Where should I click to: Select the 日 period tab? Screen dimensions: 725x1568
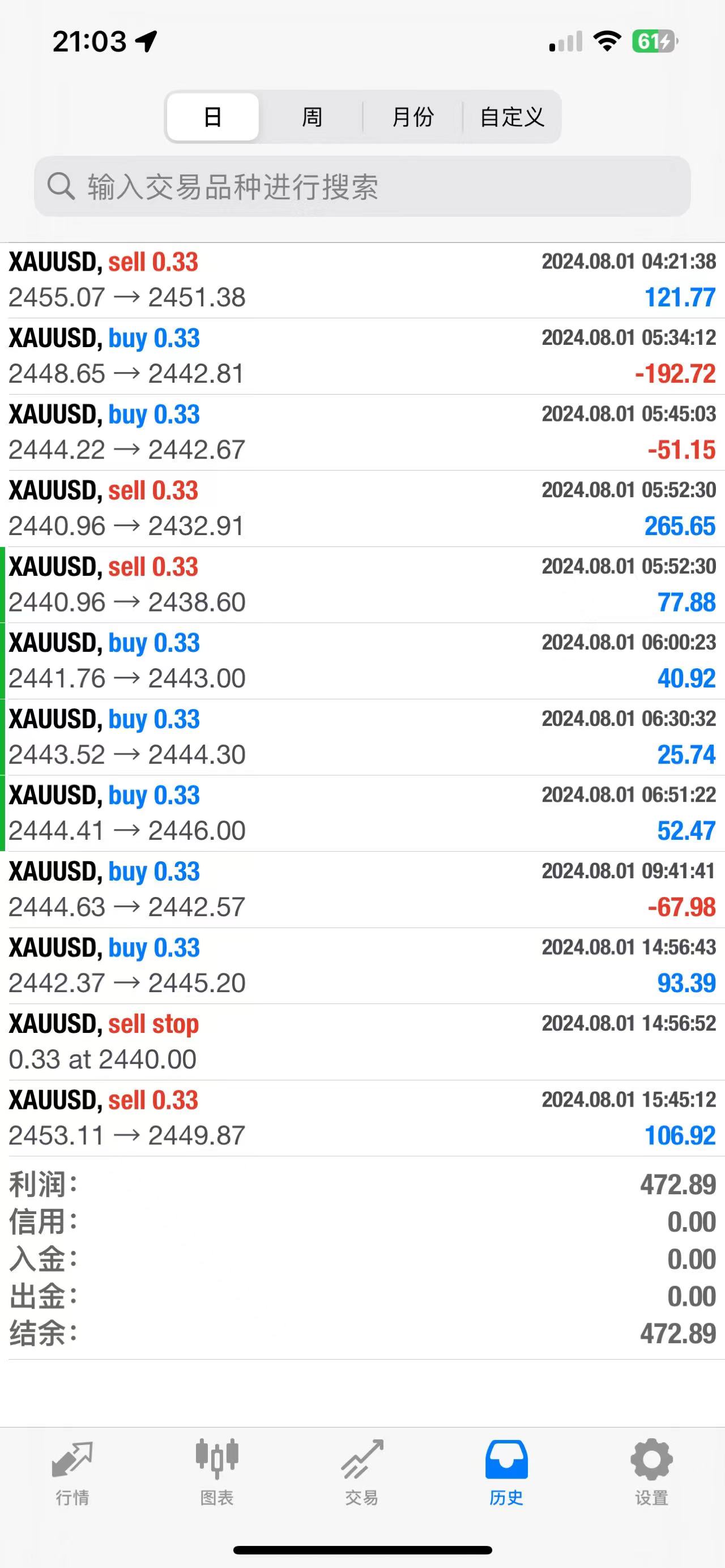pos(212,117)
